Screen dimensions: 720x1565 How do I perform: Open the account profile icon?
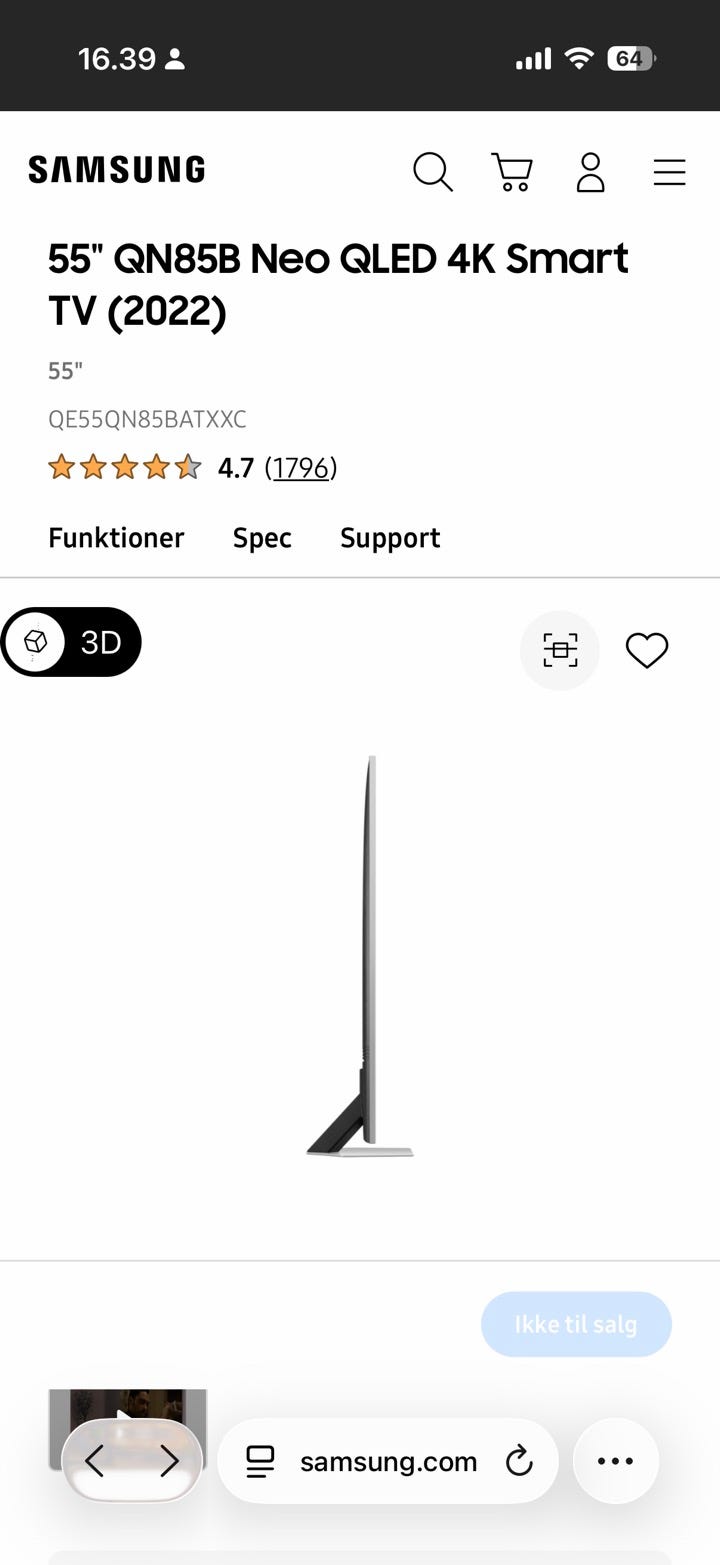coord(591,172)
